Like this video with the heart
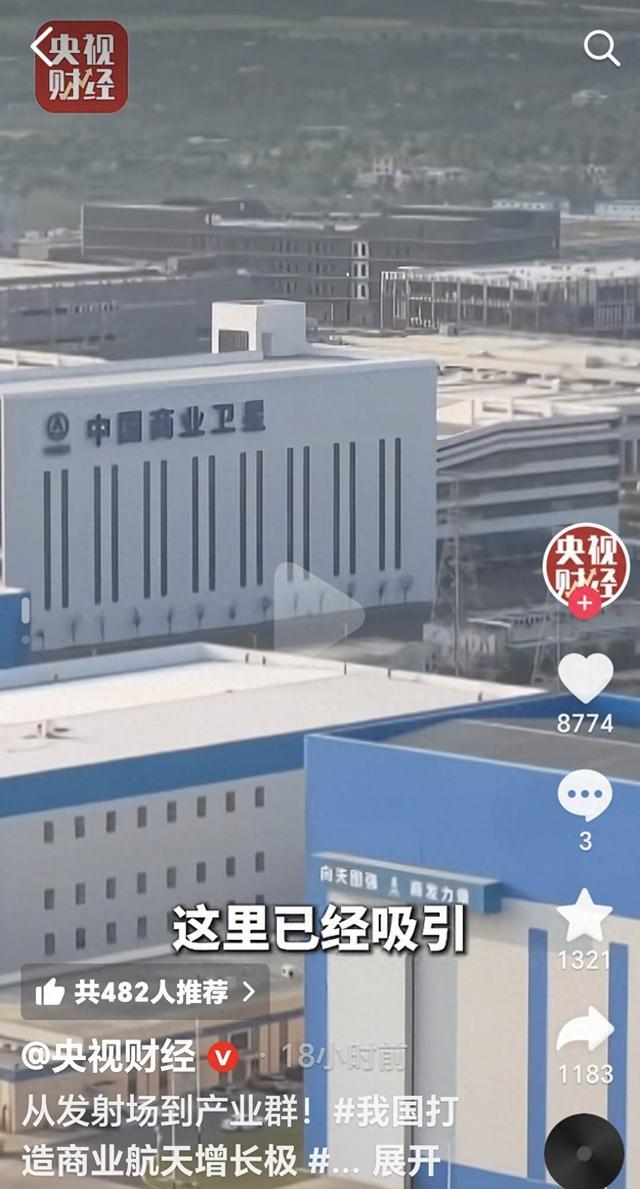 585,678
